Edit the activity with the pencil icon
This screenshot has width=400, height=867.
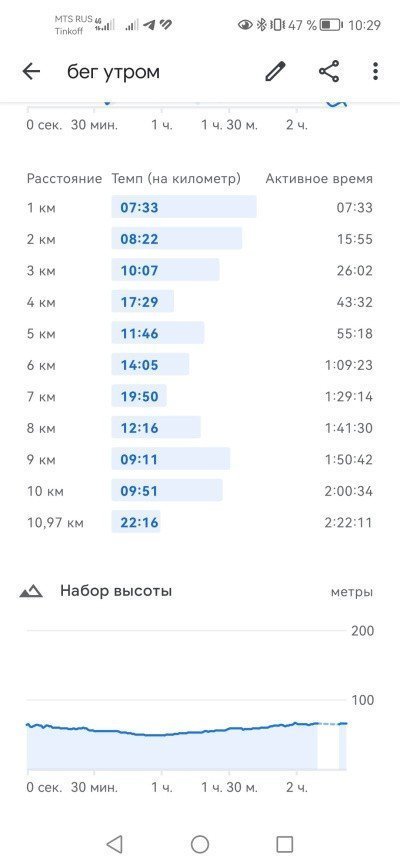pyautogui.click(x=275, y=72)
